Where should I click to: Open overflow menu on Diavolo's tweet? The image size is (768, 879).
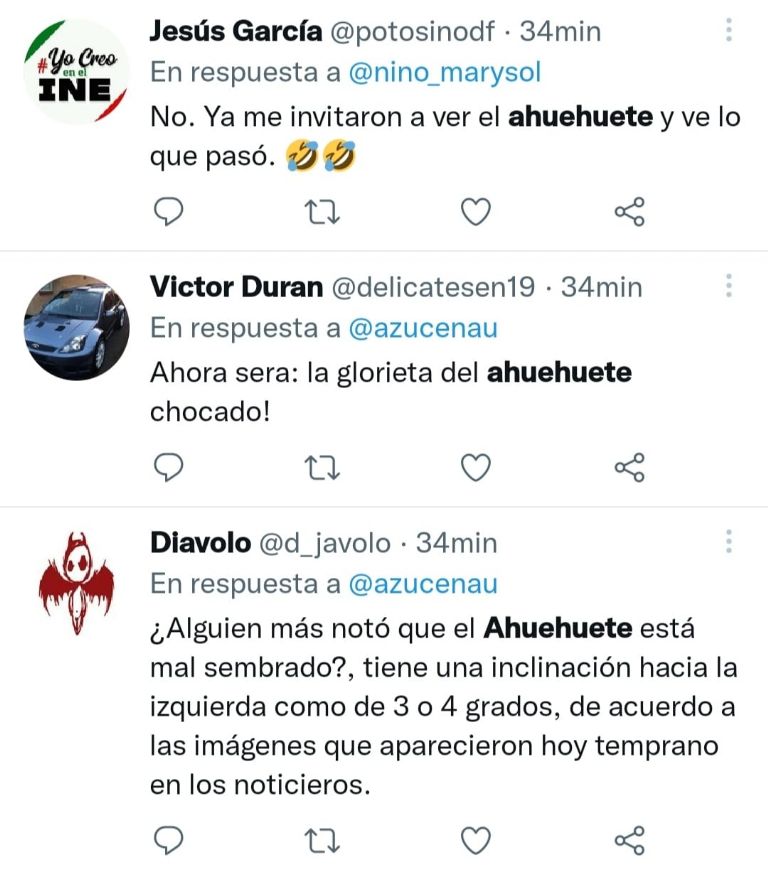point(729,543)
